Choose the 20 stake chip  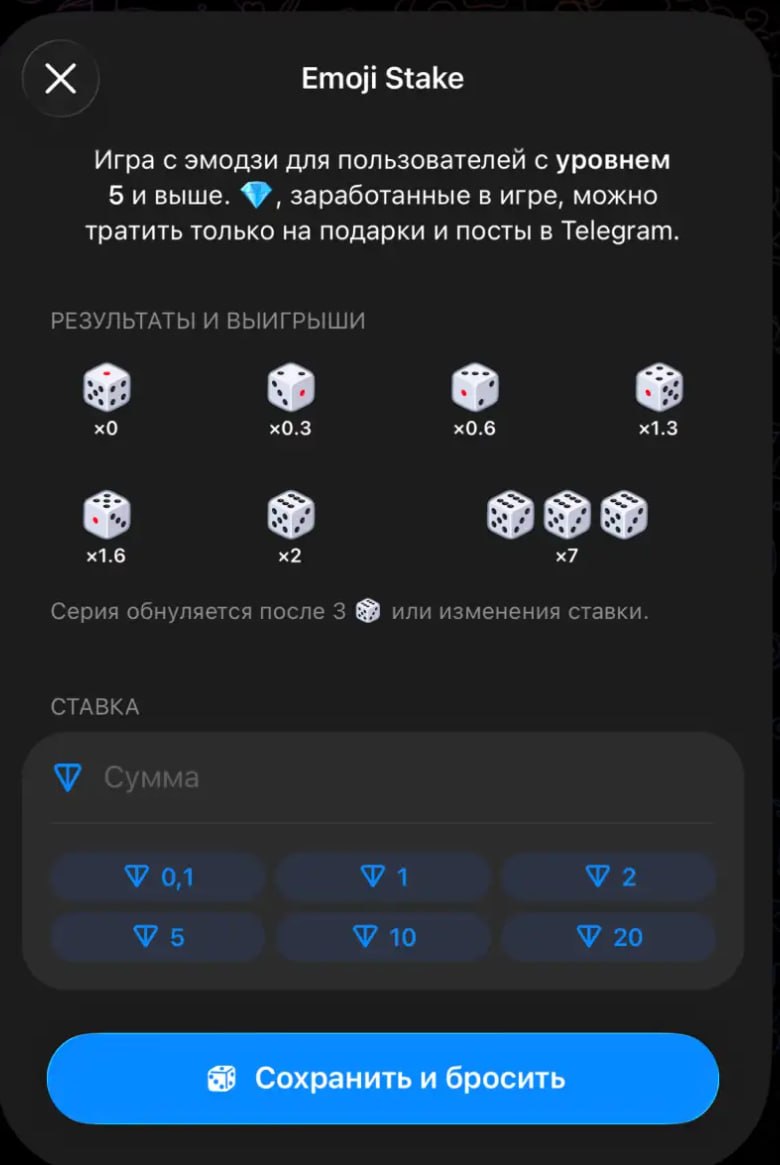click(608, 937)
